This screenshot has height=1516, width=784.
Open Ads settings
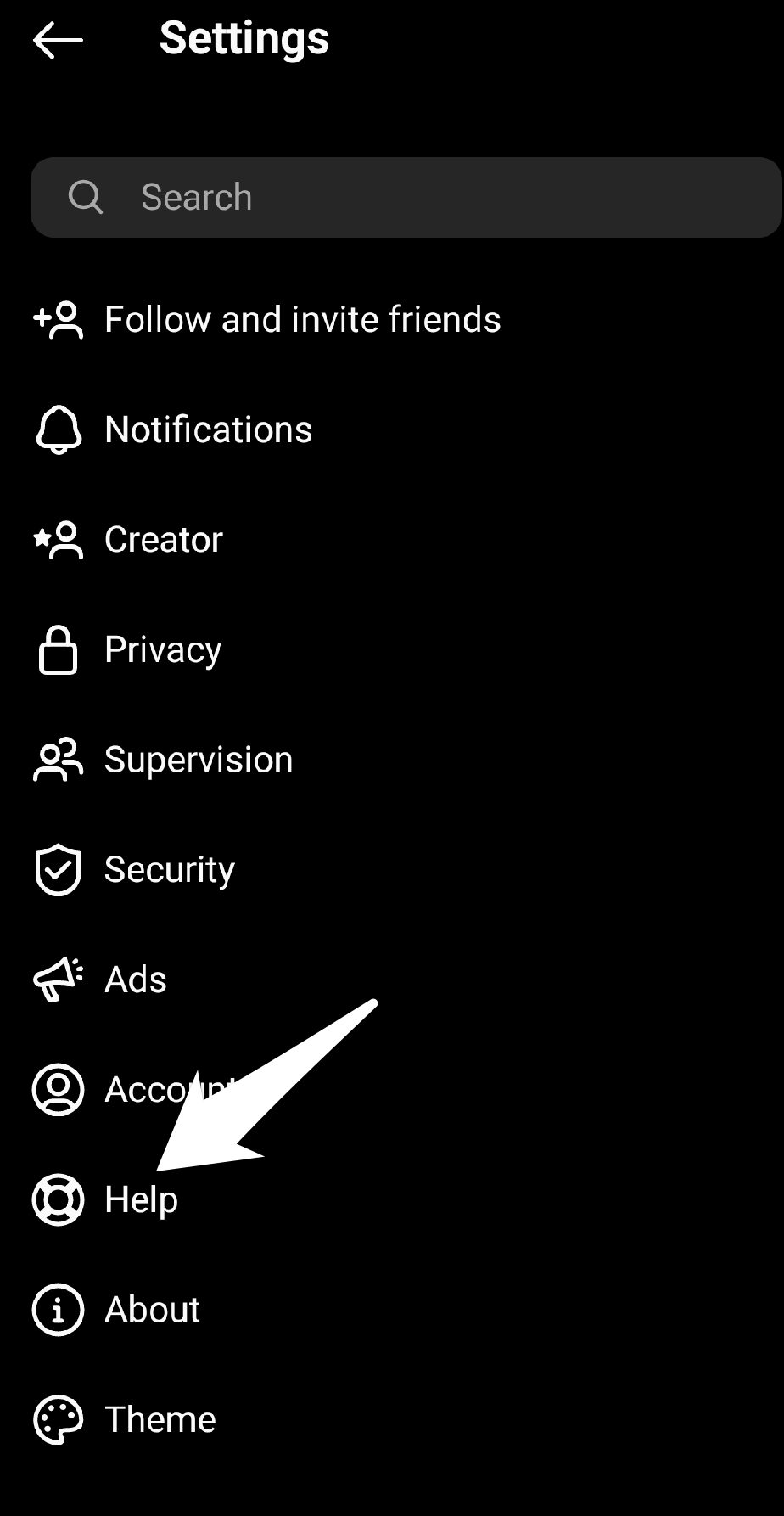135,980
